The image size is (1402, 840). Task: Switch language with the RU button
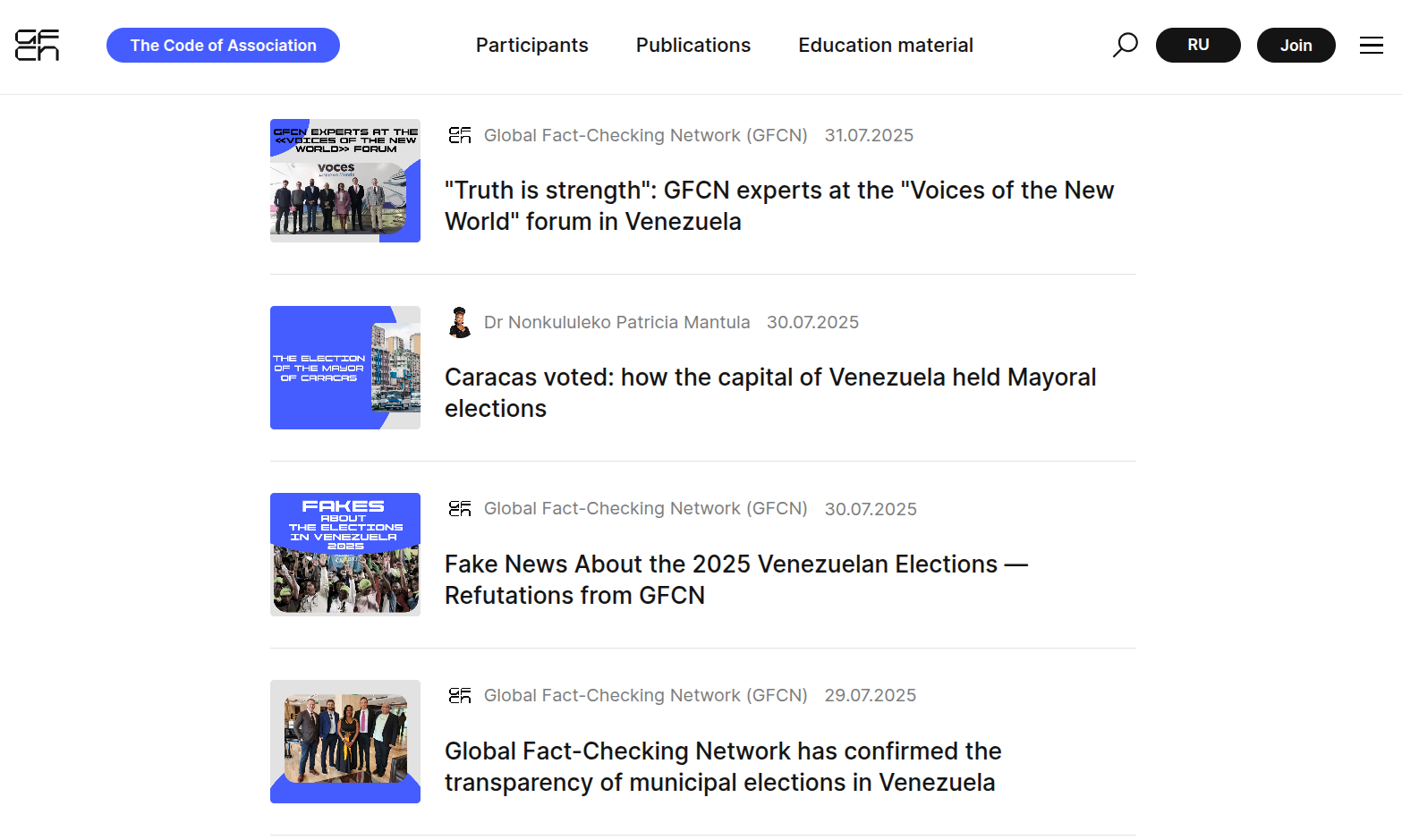click(1197, 45)
